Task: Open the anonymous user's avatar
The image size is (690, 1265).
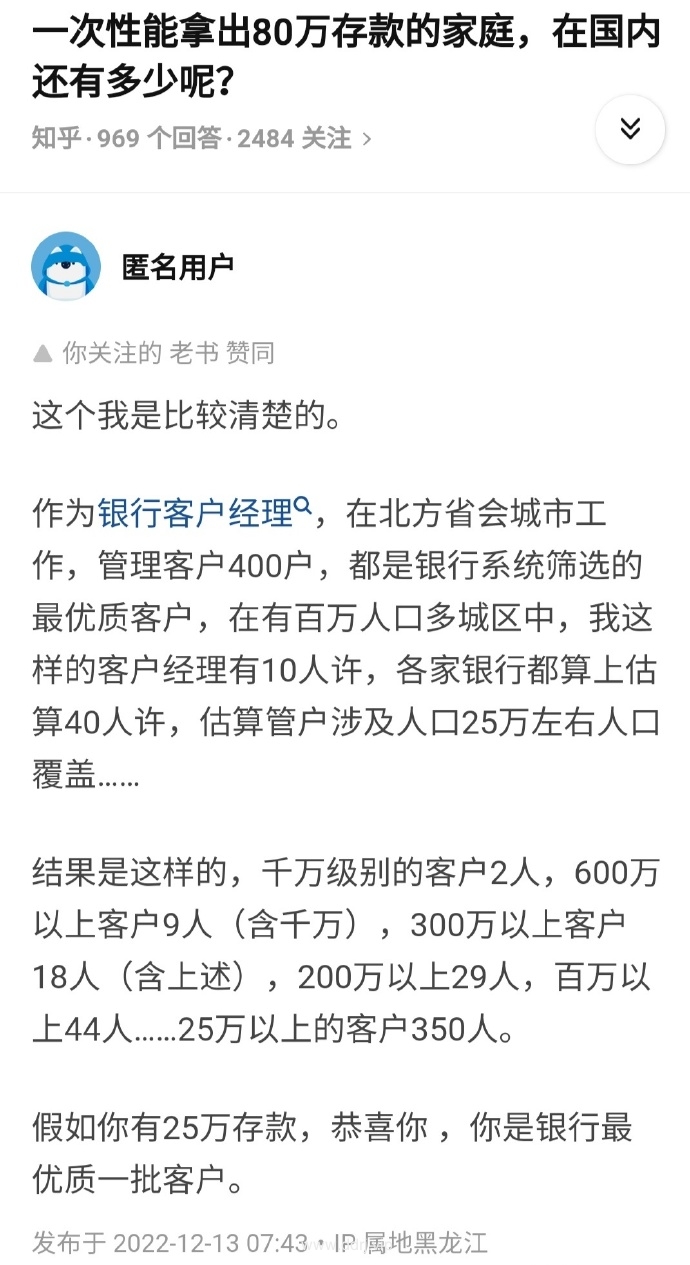Action: (x=66, y=266)
